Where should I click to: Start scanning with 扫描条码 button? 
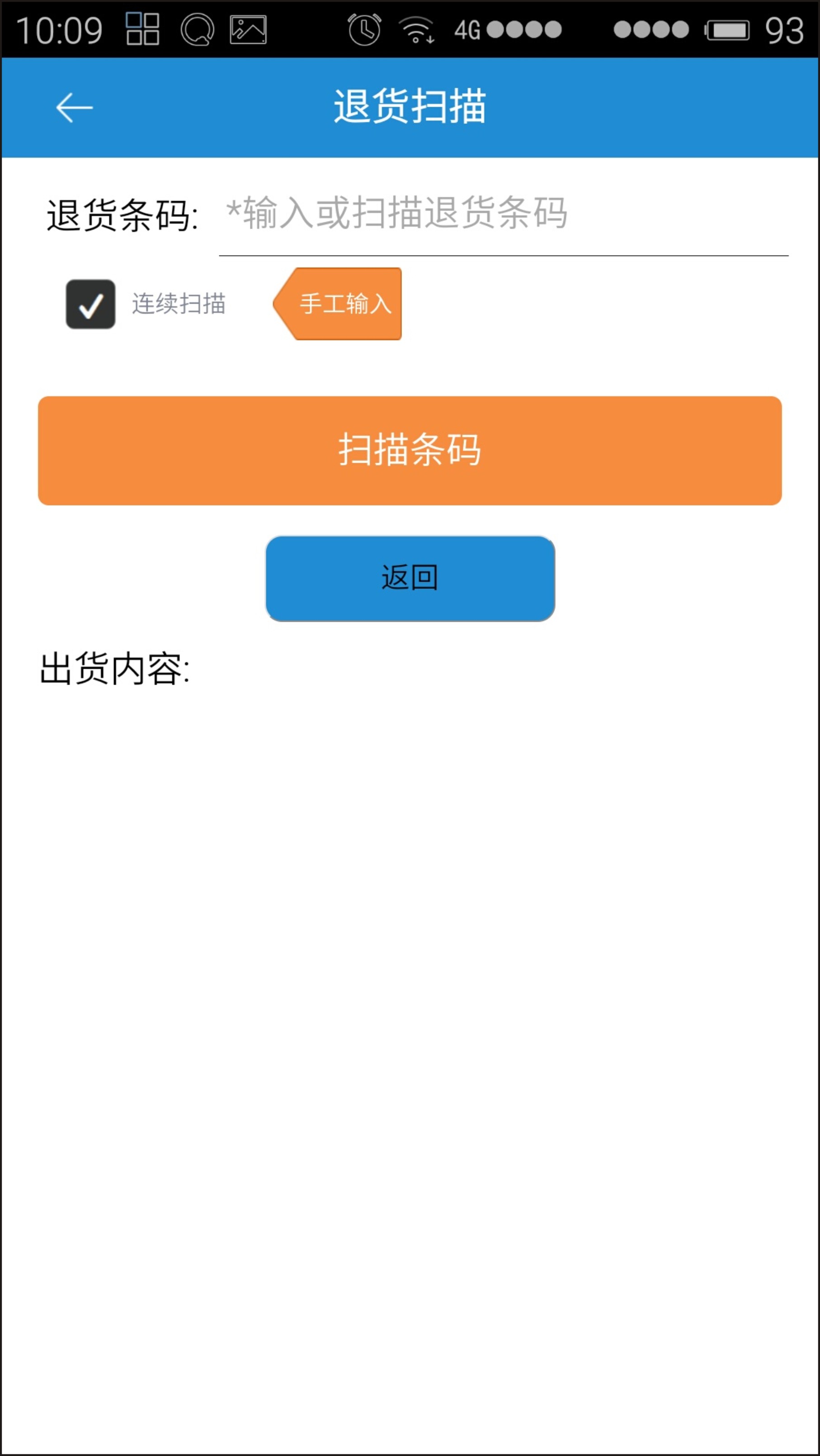(410, 451)
